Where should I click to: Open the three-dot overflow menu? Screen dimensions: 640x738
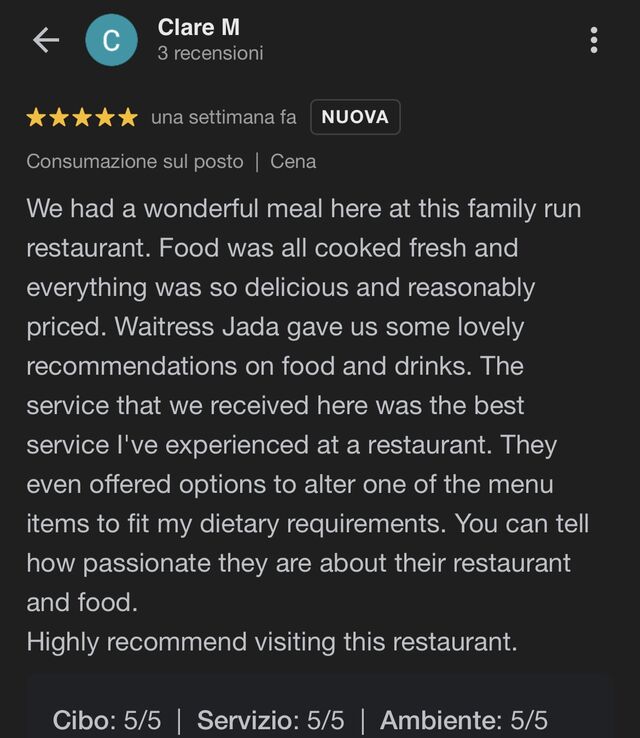tap(594, 40)
